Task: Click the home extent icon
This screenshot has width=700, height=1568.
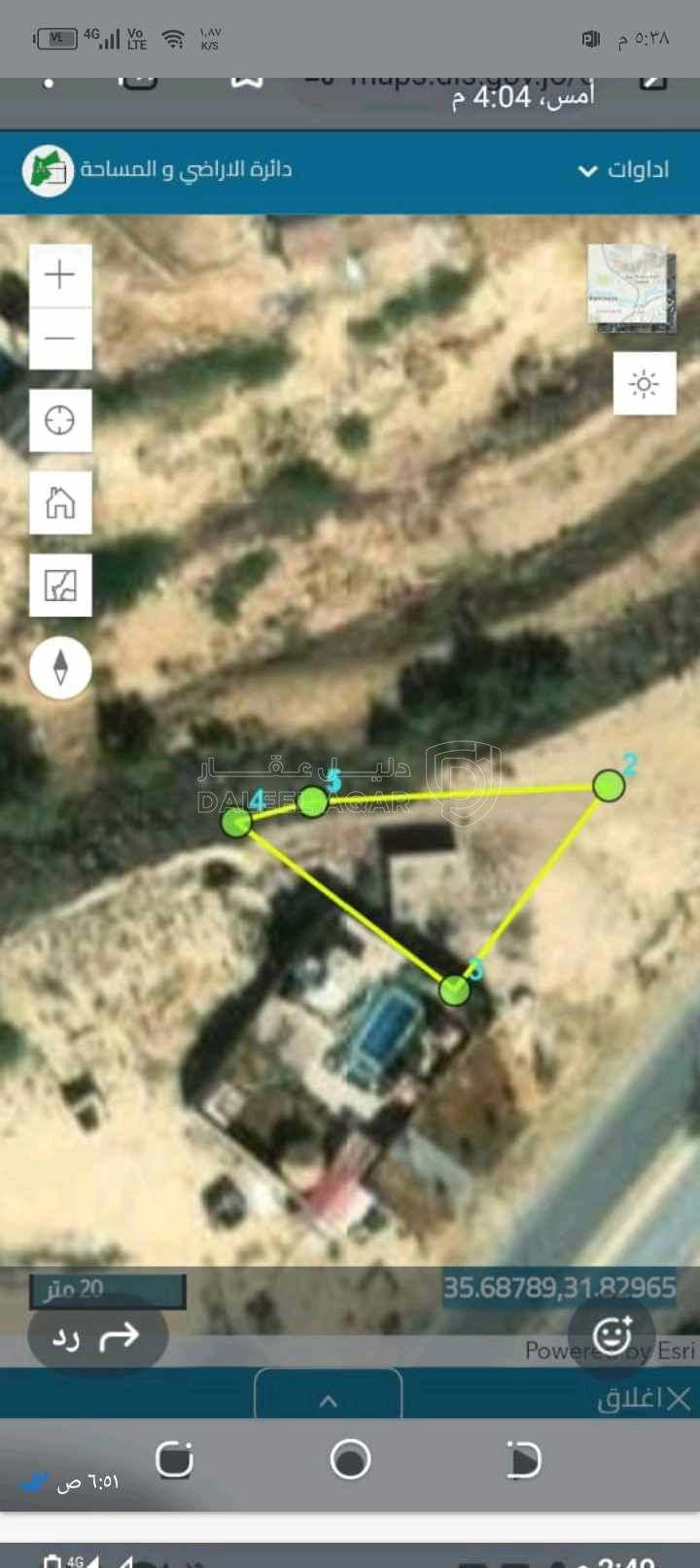Action: [x=60, y=503]
